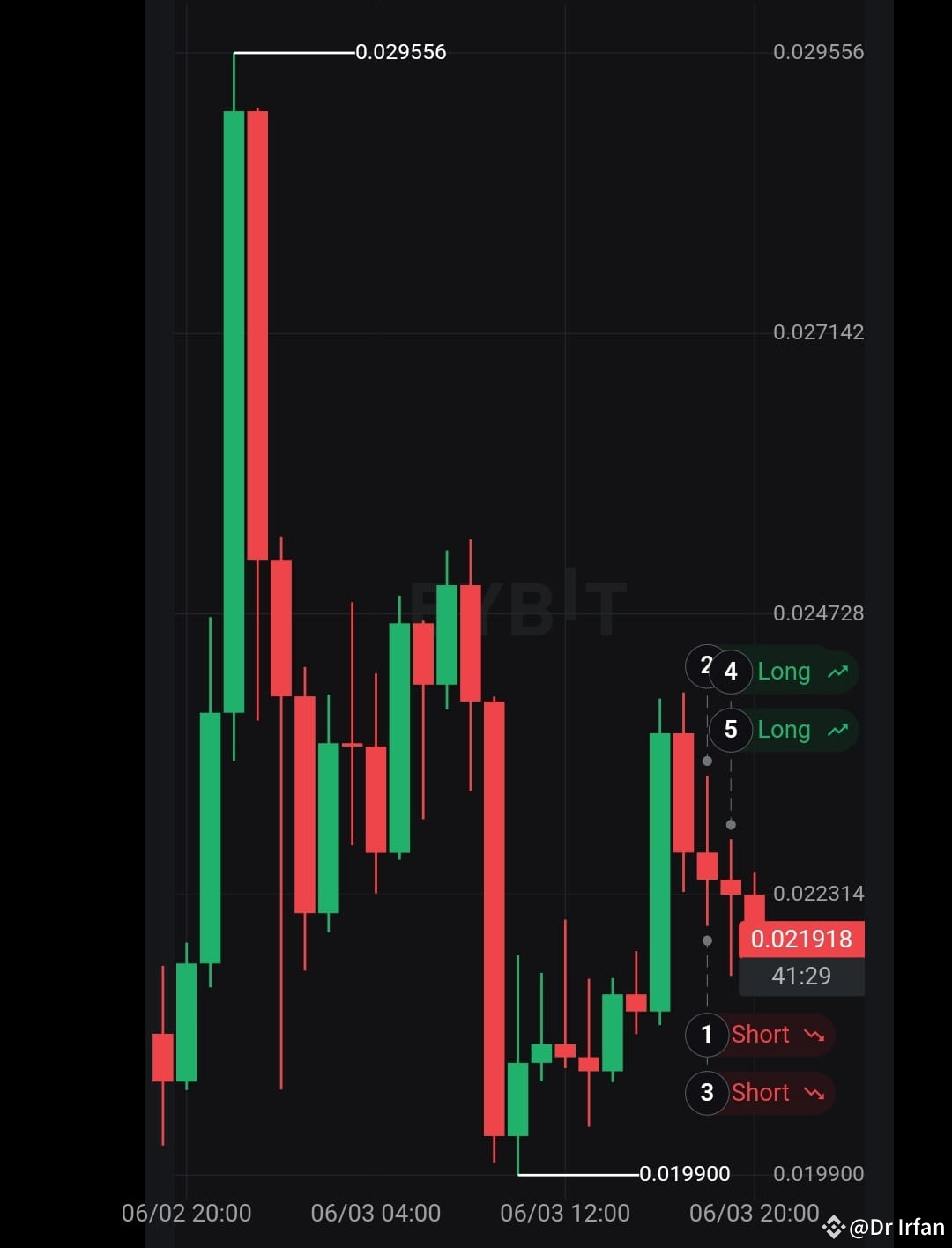Click the circled number 5 on the Long marker
This screenshot has width=952, height=1248.
point(730,730)
